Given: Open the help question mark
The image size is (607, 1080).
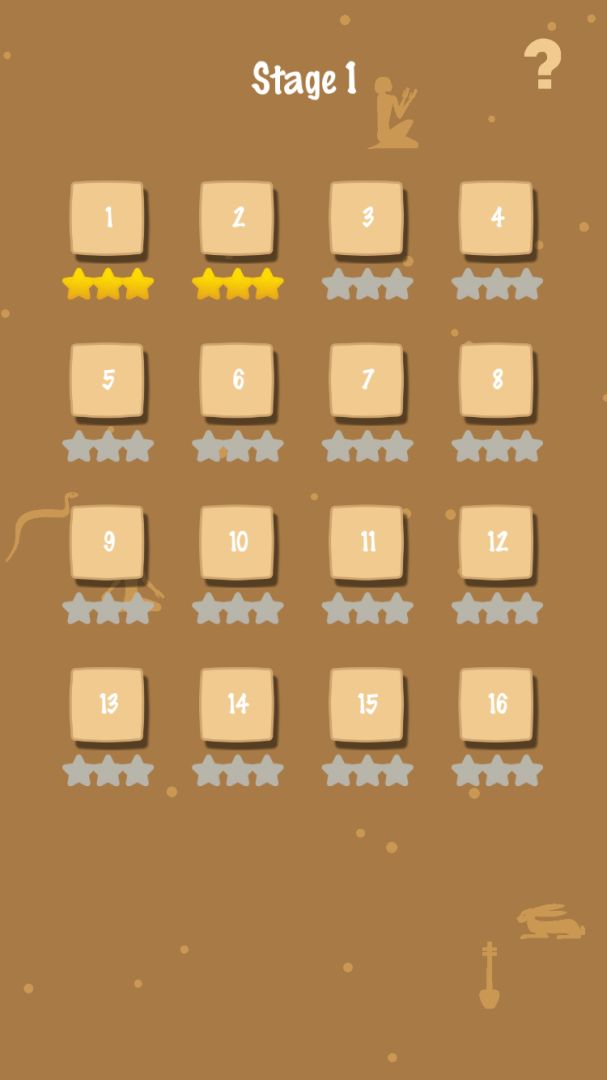Looking at the screenshot, I should coord(542,65).
